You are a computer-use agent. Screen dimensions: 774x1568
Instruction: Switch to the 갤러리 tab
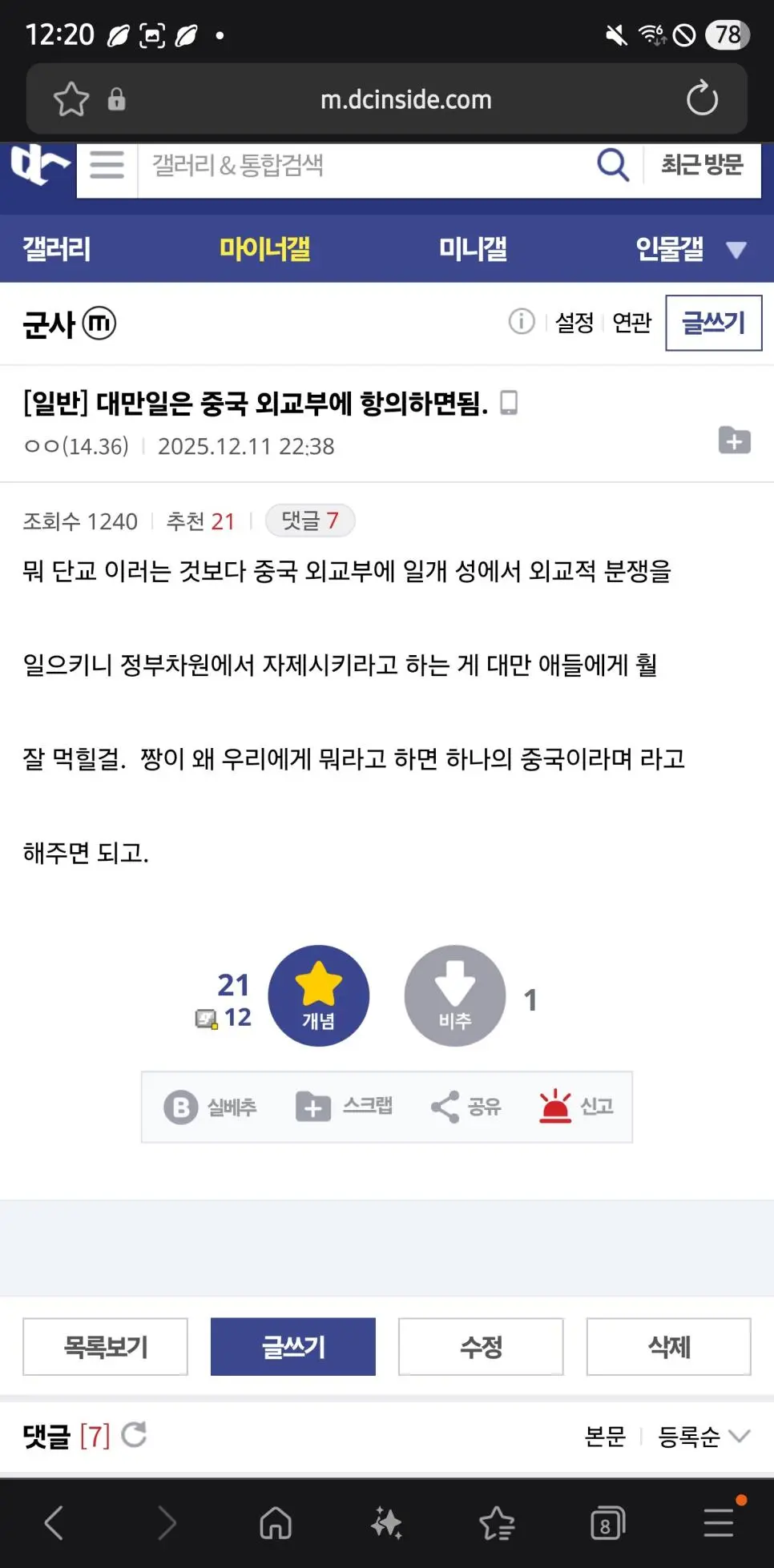coord(57,249)
